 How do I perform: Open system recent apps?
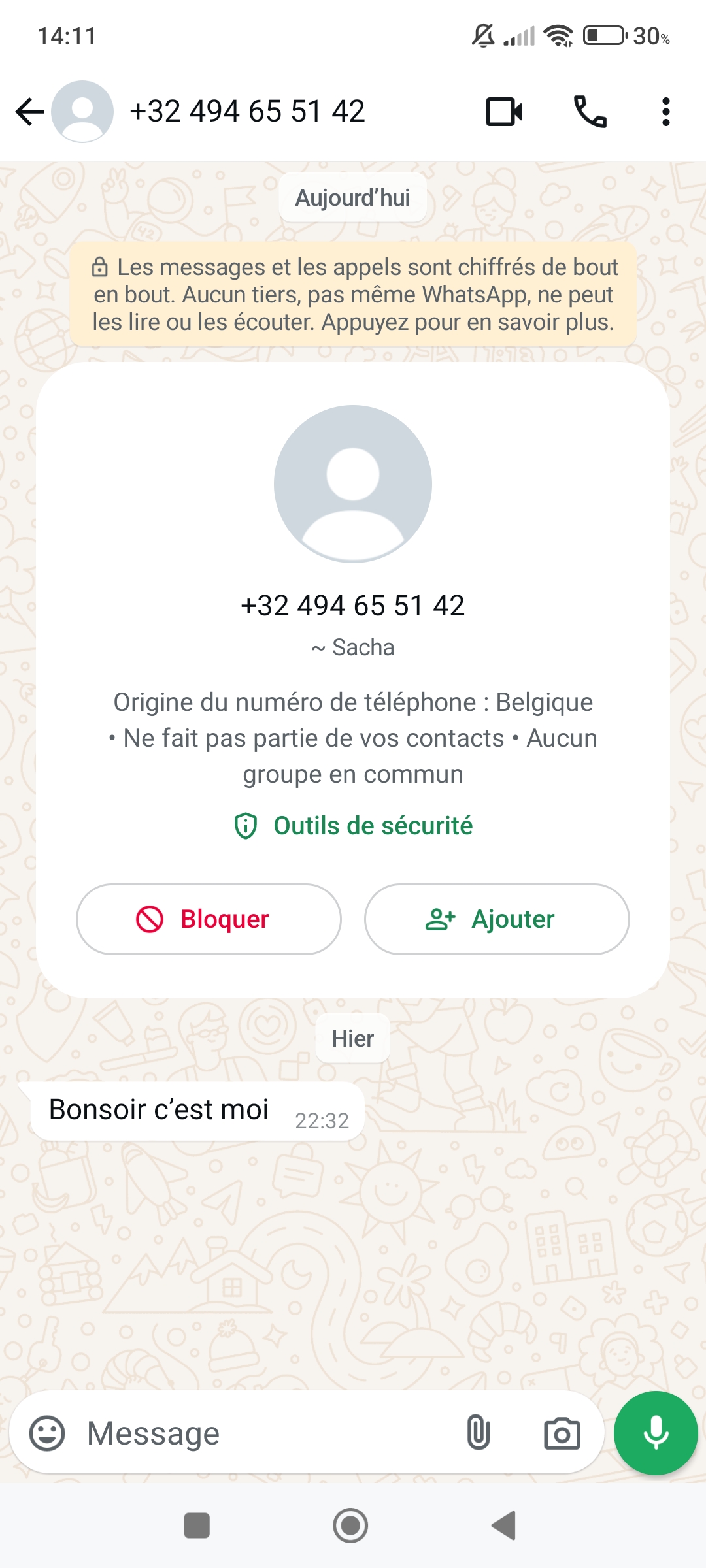(197, 1526)
